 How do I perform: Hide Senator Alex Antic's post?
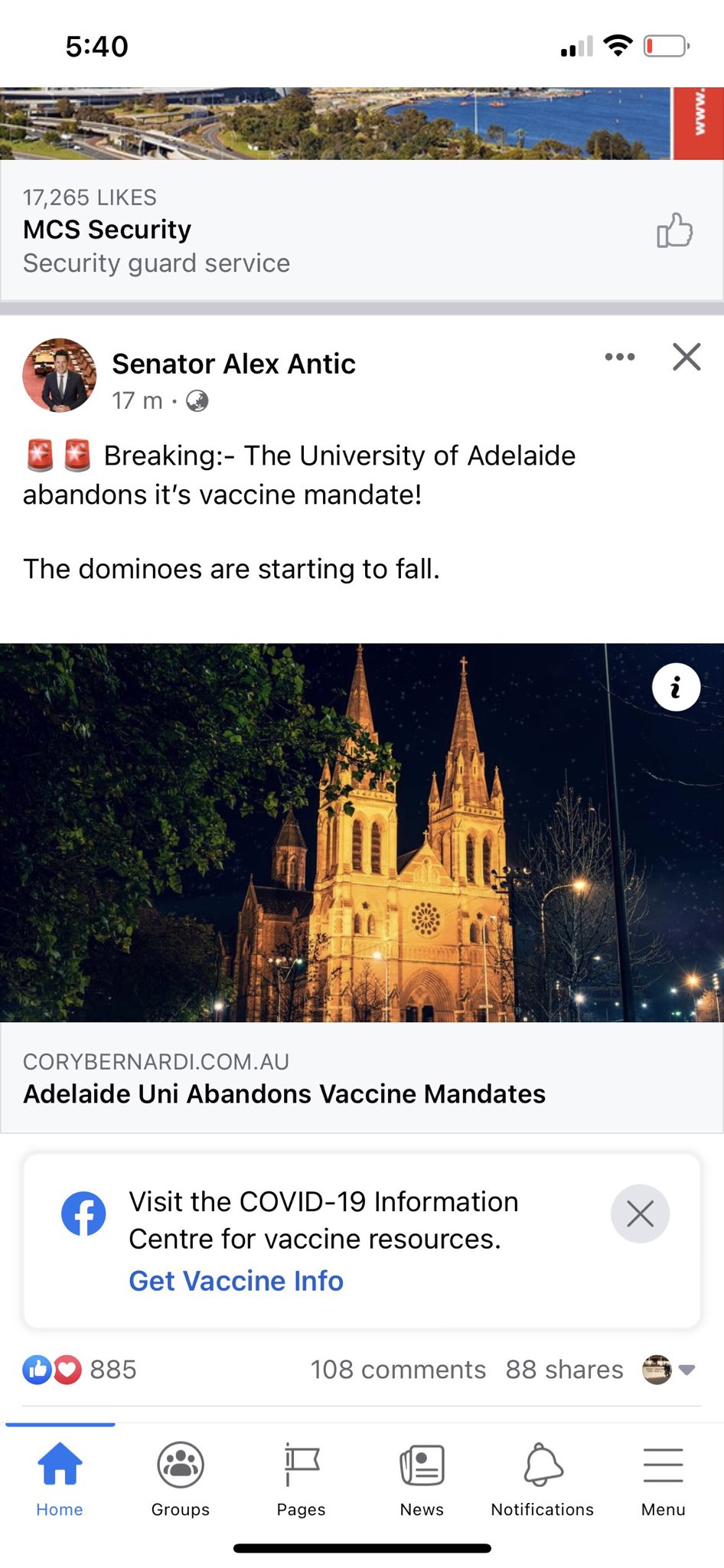686,357
